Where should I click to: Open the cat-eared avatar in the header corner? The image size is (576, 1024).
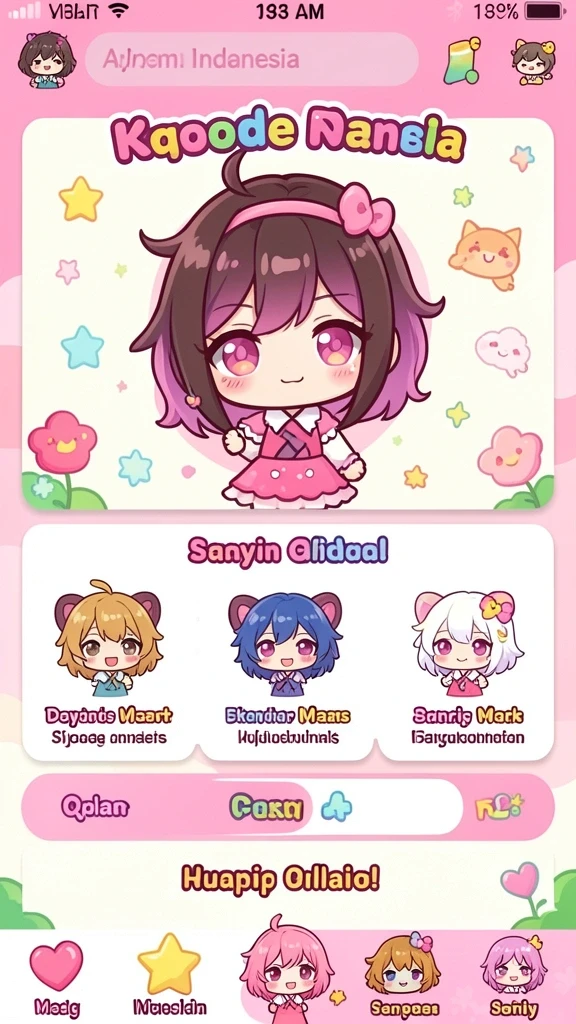tap(533, 61)
